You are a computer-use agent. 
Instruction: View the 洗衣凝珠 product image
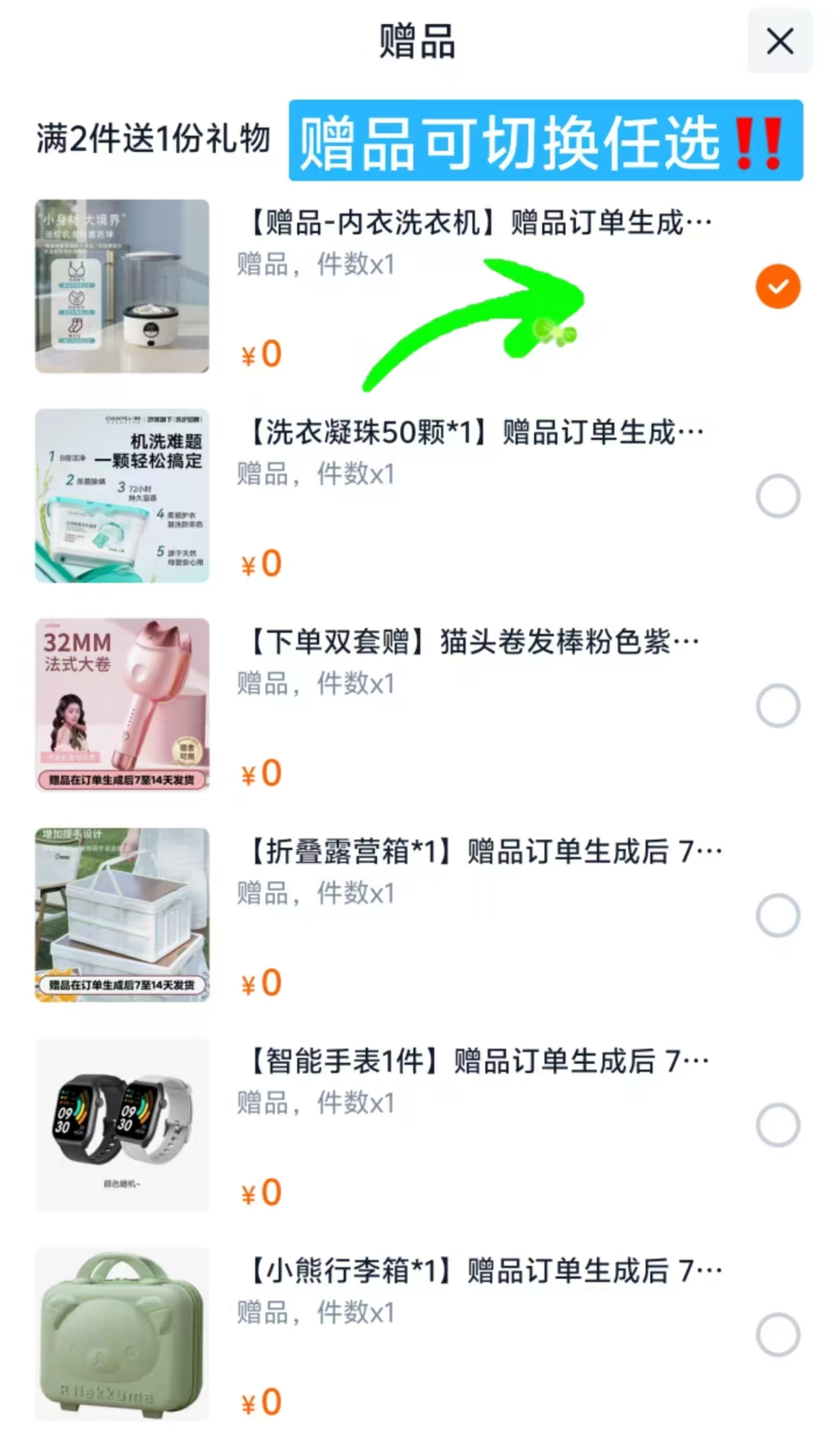coord(124,495)
